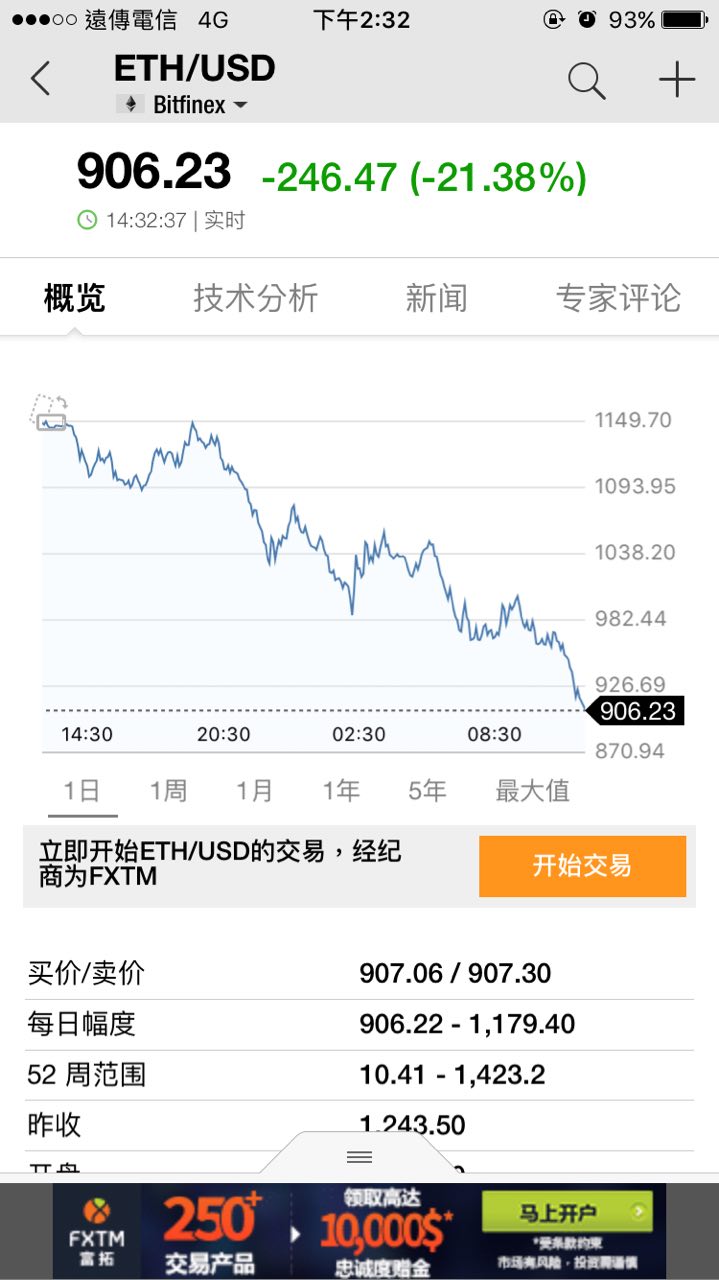Open the search magnifier icon
The height and width of the screenshot is (1280, 719).
pyautogui.click(x=587, y=80)
